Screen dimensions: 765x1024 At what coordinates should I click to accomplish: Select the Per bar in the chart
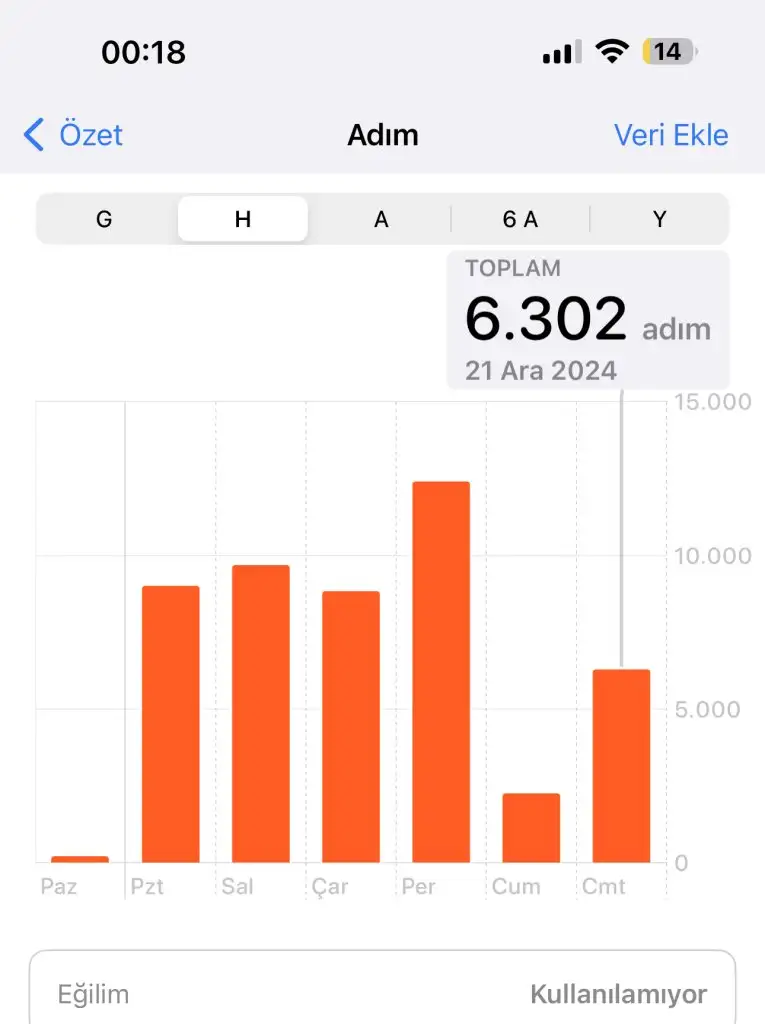(x=440, y=672)
